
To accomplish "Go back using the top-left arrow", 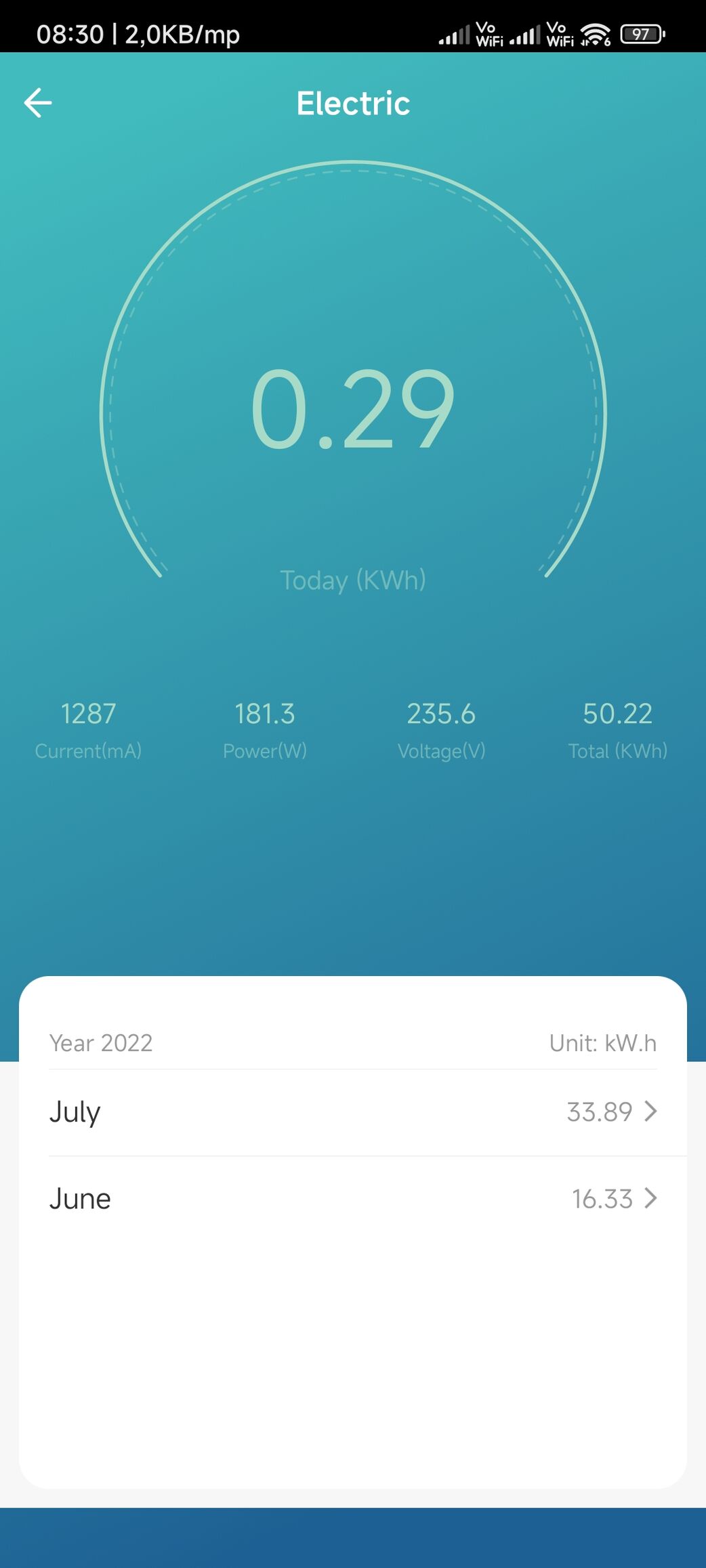I will pyautogui.click(x=38, y=103).
